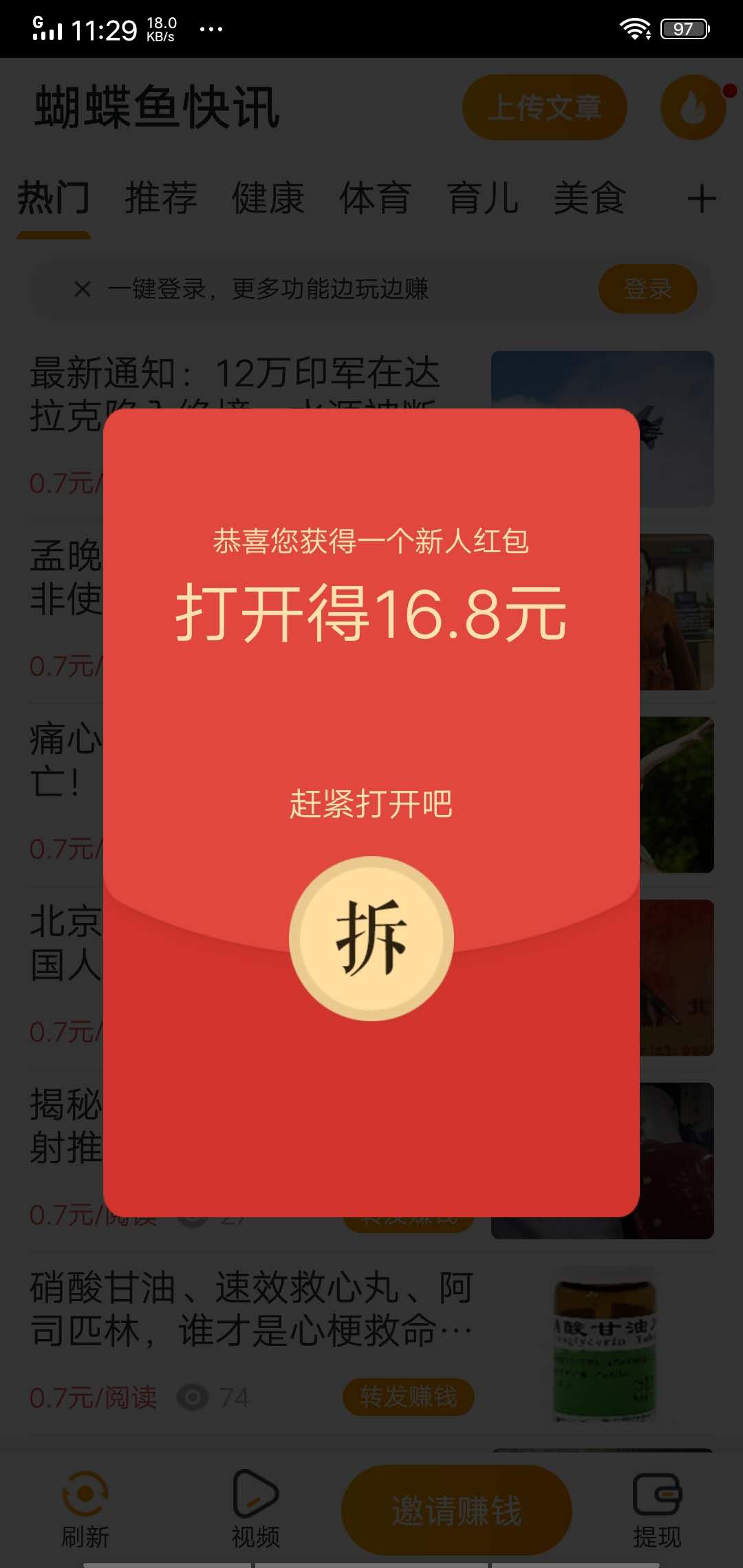Viewport: 743px width, 1568px height.
Task: Open the 健康 health tab
Action: point(268,199)
